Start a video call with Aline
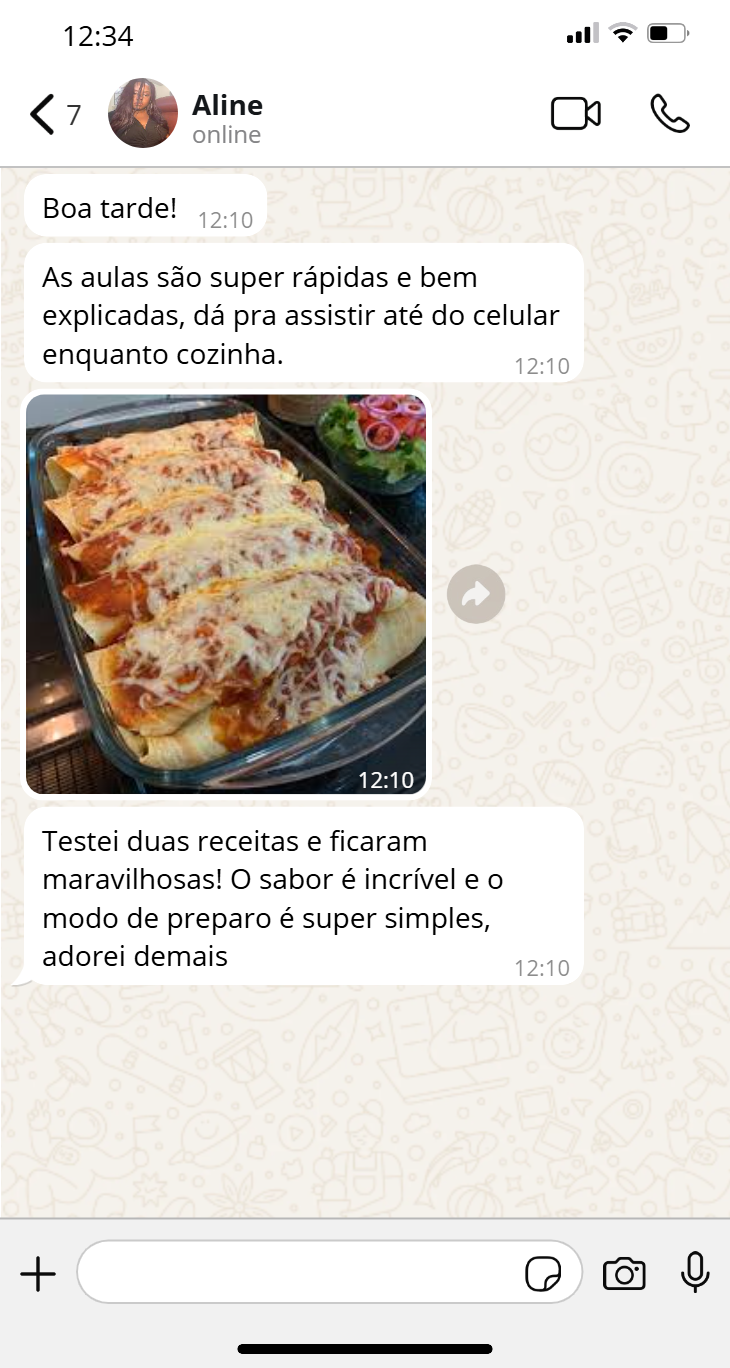730x1368 pixels. coord(576,114)
